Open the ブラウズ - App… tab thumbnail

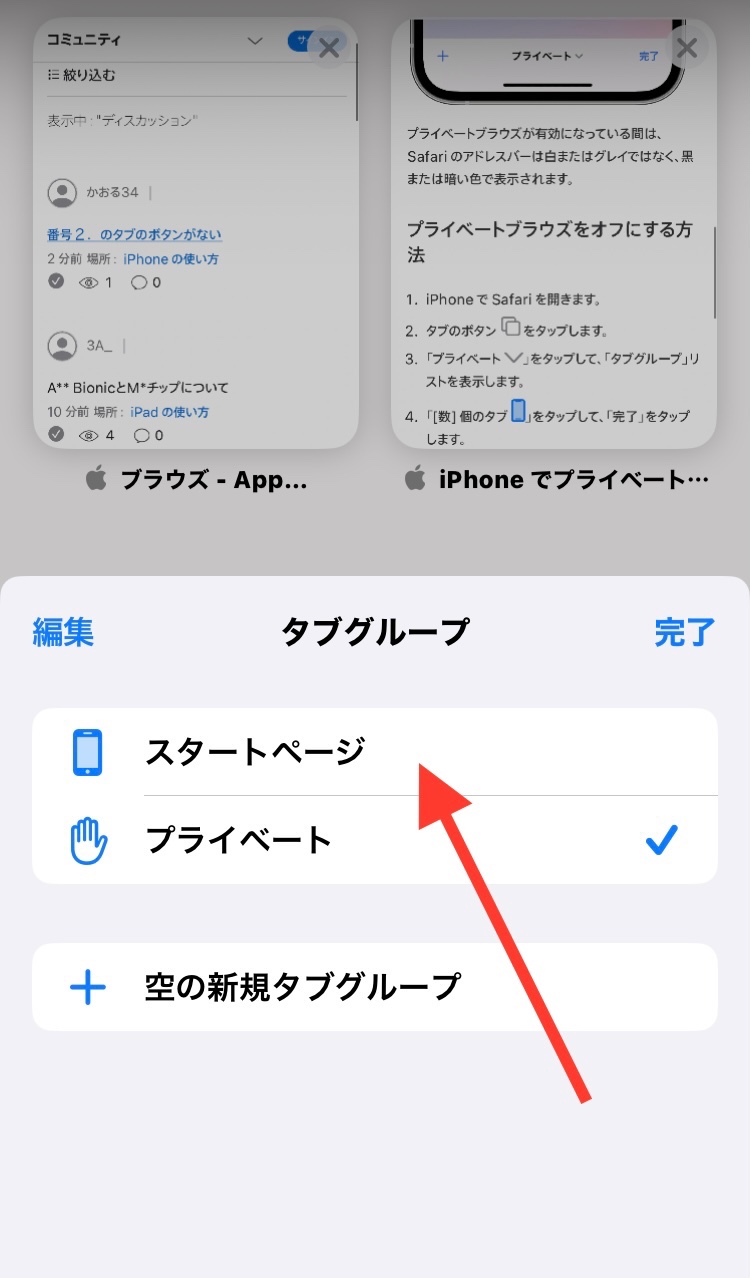click(195, 250)
